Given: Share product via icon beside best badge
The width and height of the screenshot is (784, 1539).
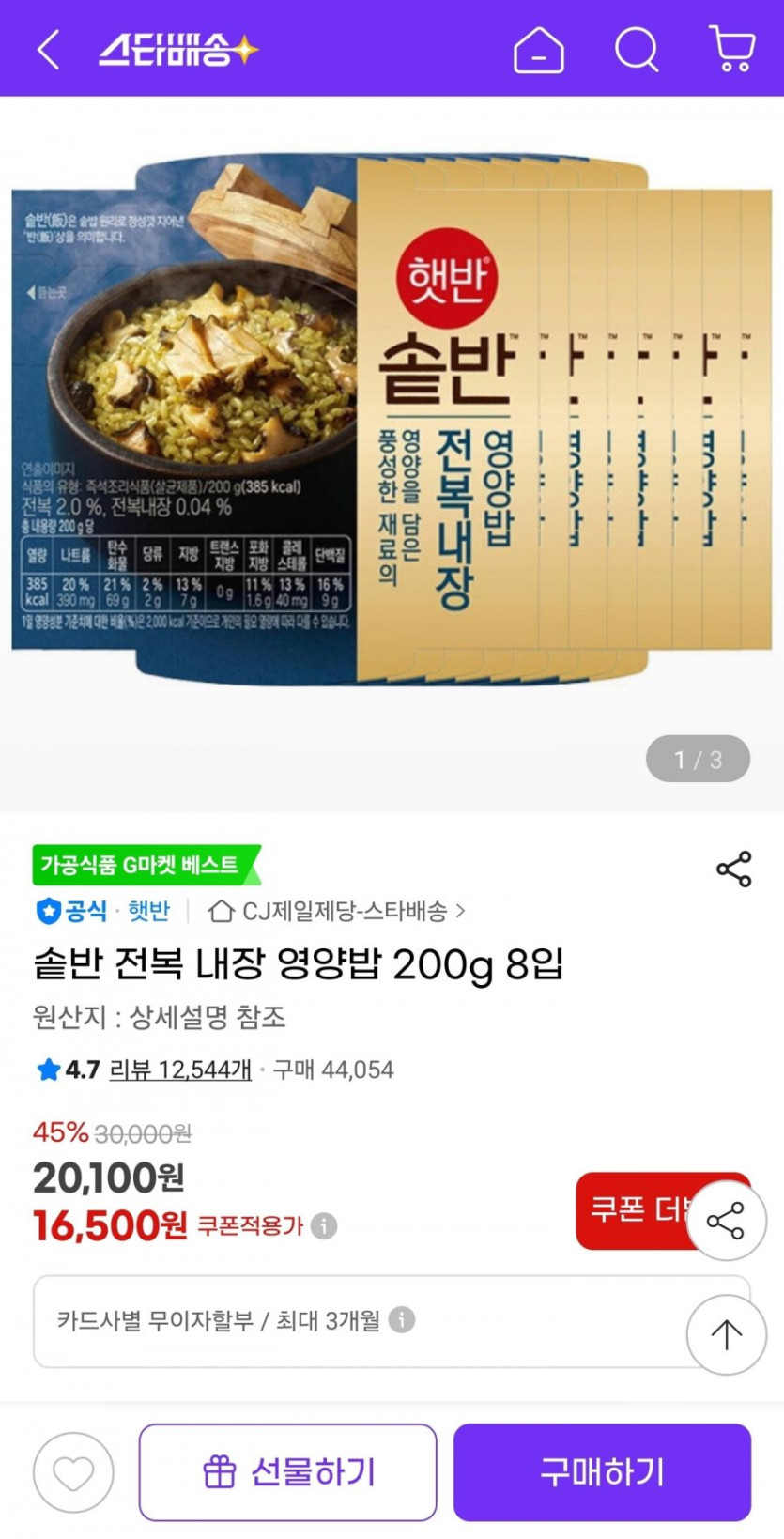Looking at the screenshot, I should [x=733, y=869].
